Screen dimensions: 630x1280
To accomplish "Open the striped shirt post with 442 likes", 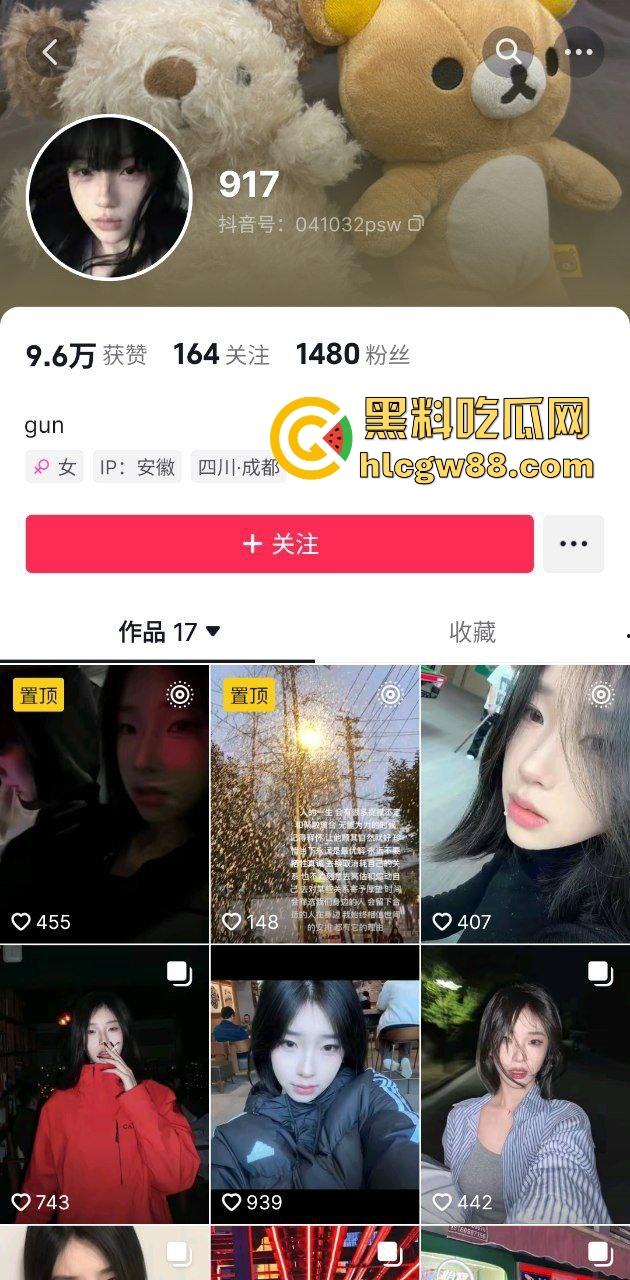I will (524, 1084).
